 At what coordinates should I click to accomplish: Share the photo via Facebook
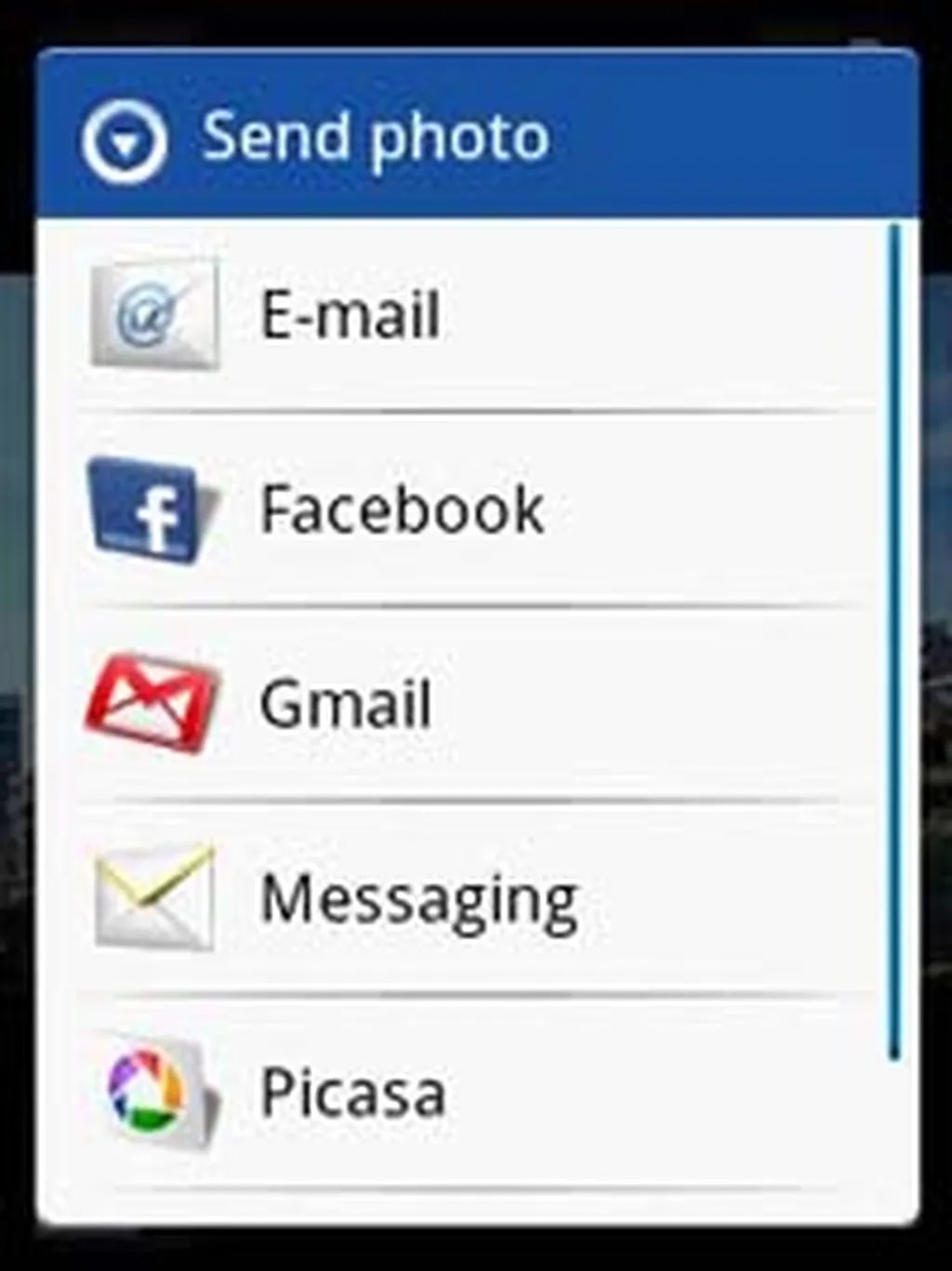tap(402, 510)
